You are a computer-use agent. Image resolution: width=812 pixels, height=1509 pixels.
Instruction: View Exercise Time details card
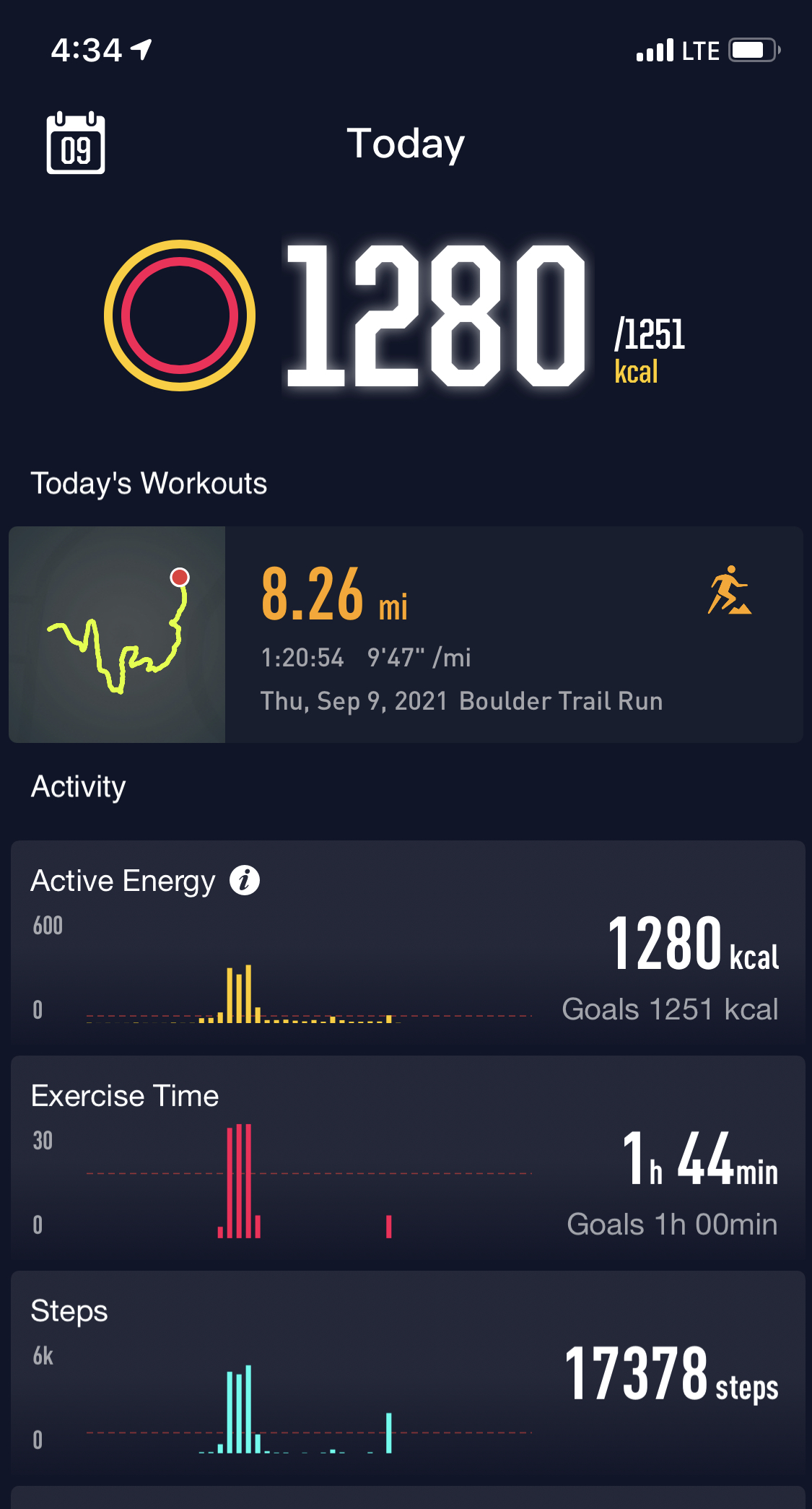point(408,1162)
